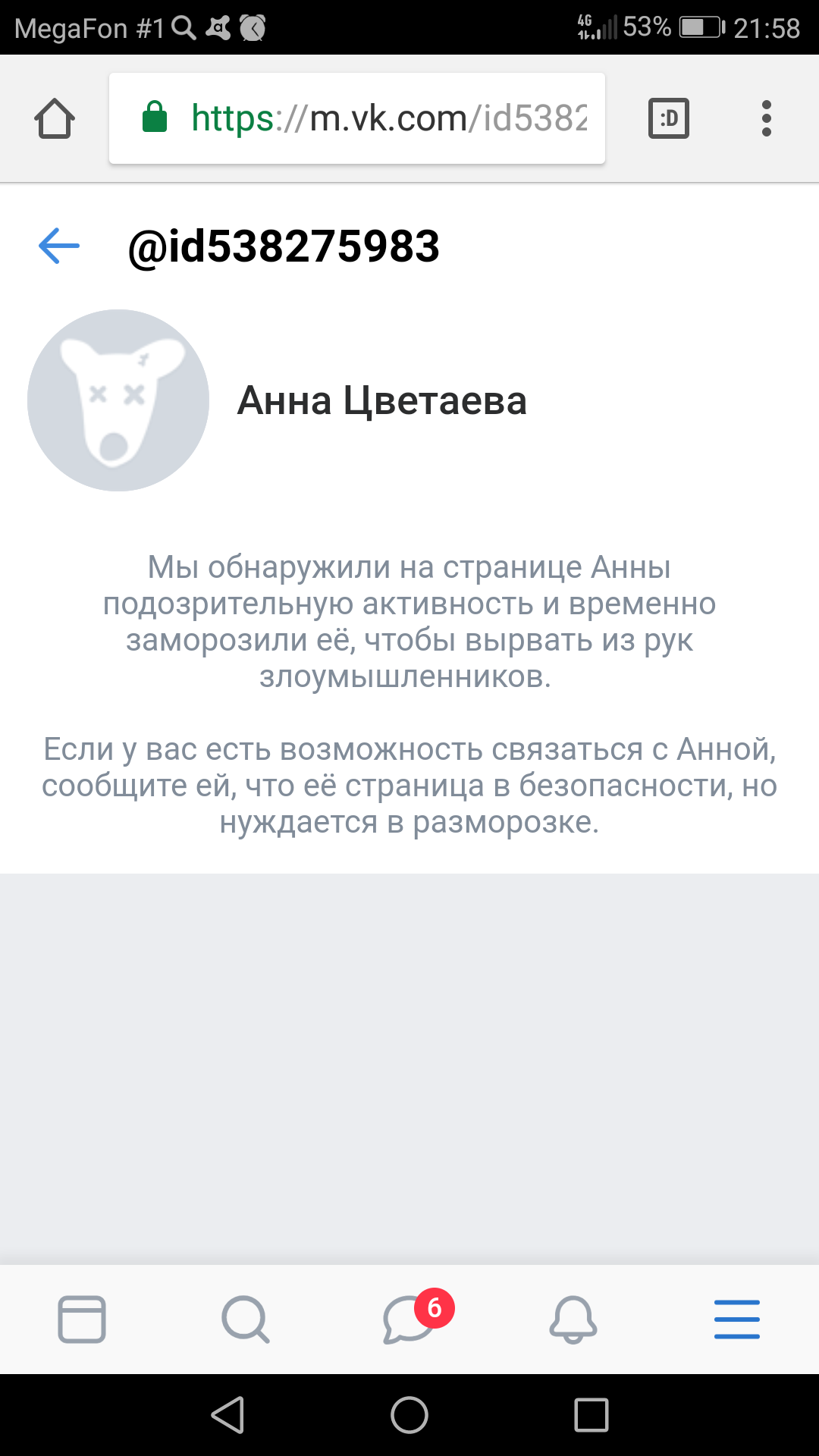Viewport: 819px width, 1456px height.
Task: Tap the URL address bar
Action: pos(356,118)
